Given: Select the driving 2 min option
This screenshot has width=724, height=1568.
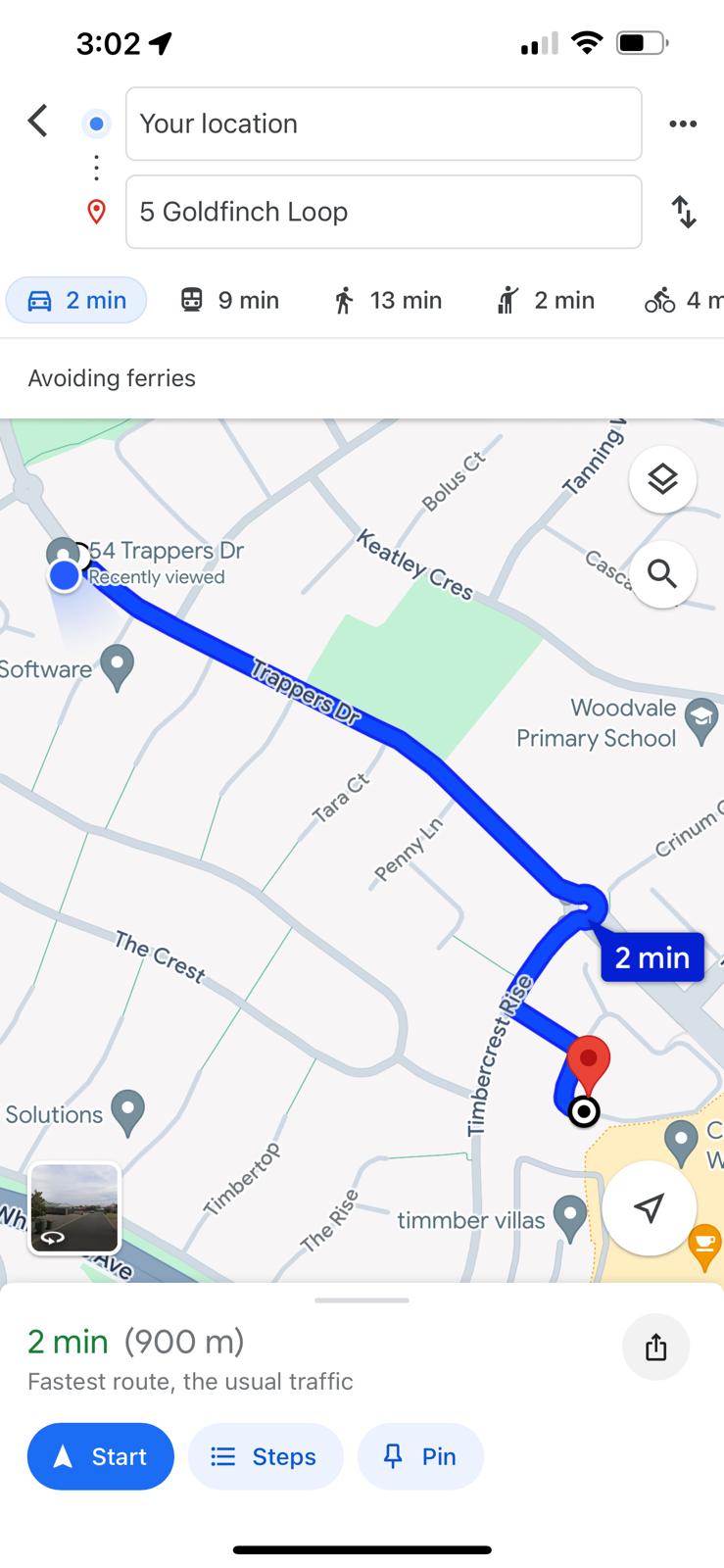Looking at the screenshot, I should click(x=76, y=300).
